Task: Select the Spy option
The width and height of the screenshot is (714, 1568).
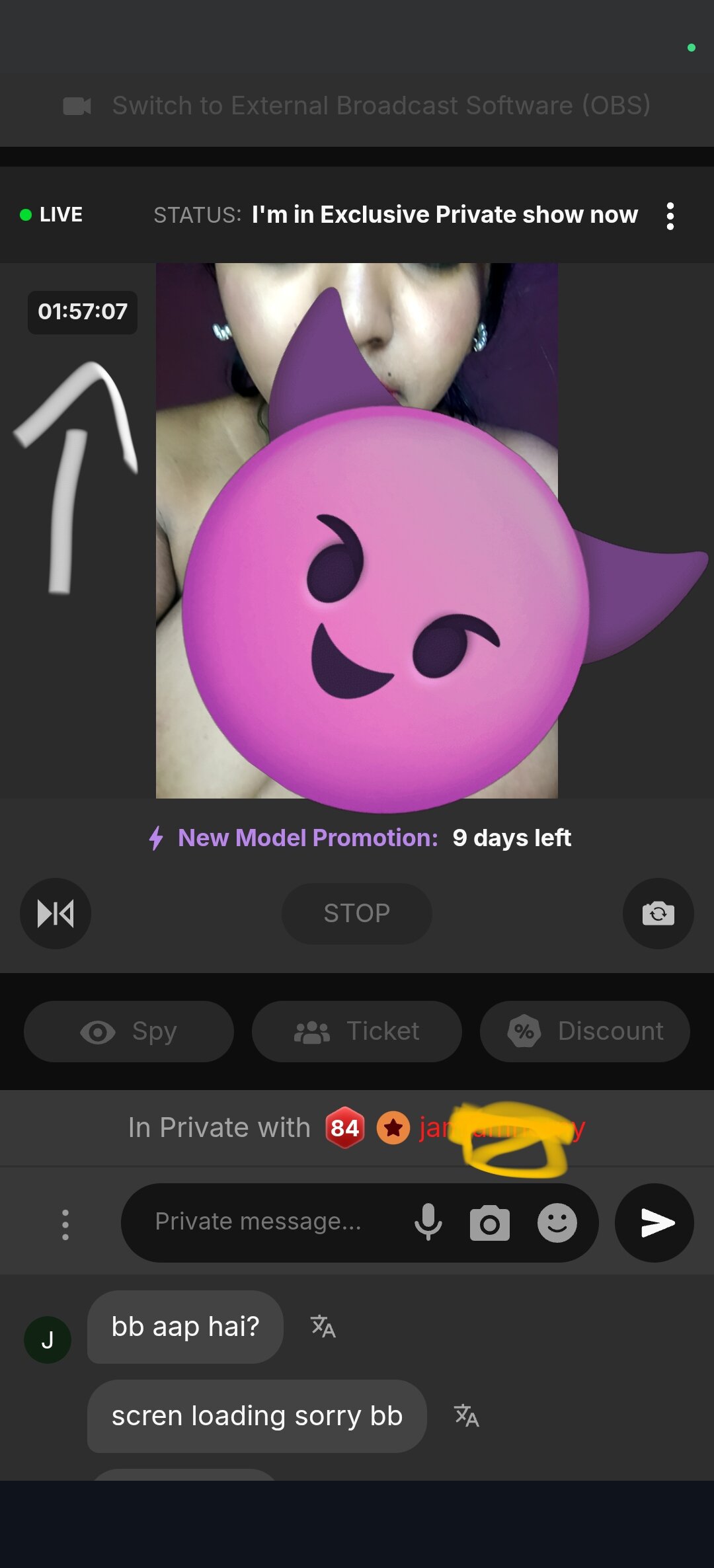Action: pos(129,1031)
